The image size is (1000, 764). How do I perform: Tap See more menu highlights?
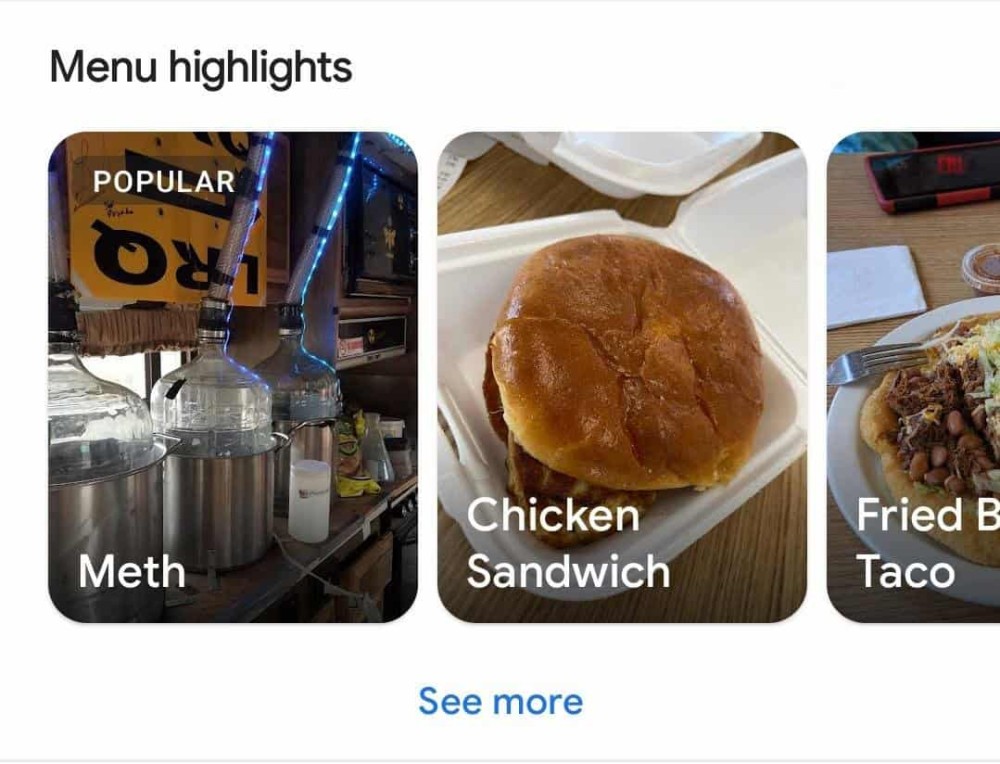point(500,701)
